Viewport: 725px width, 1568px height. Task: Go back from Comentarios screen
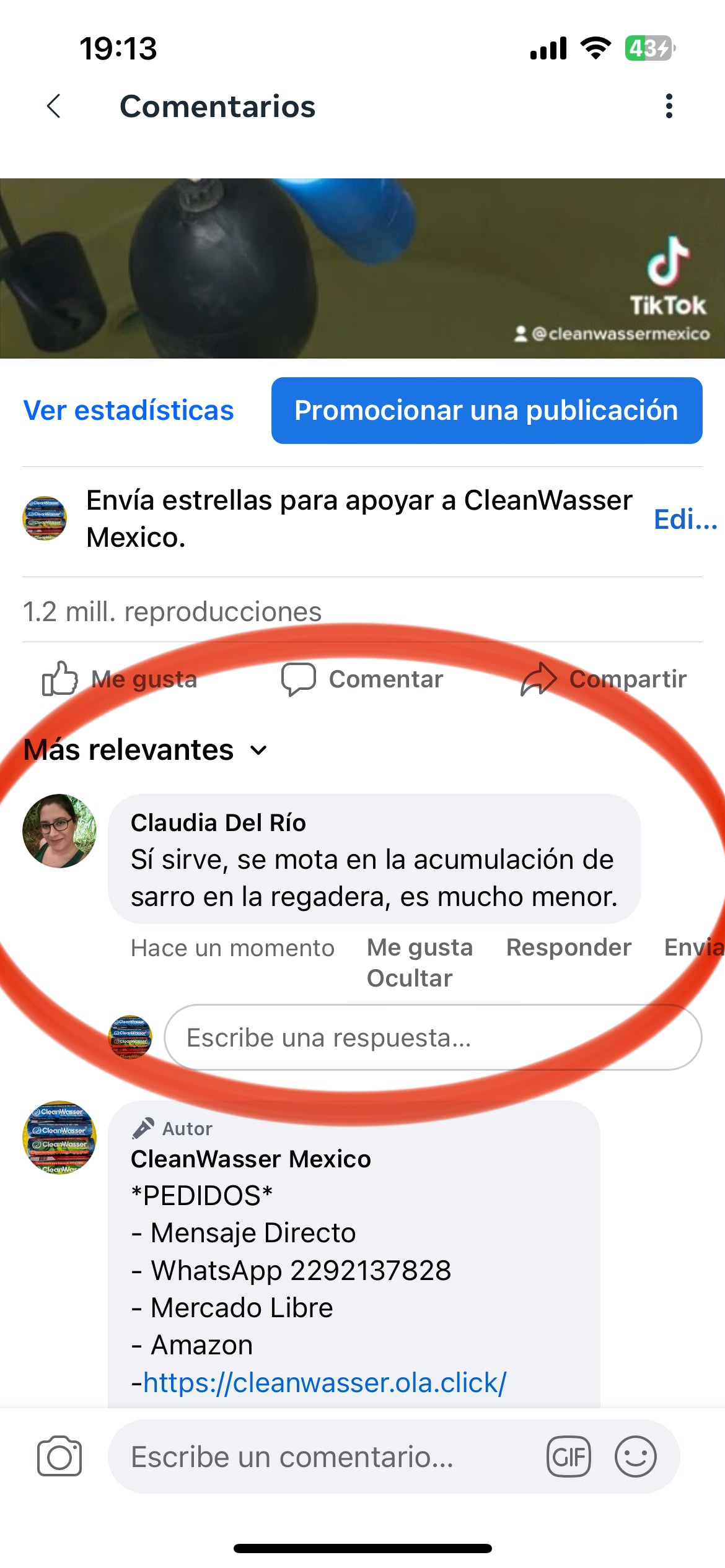coord(54,106)
